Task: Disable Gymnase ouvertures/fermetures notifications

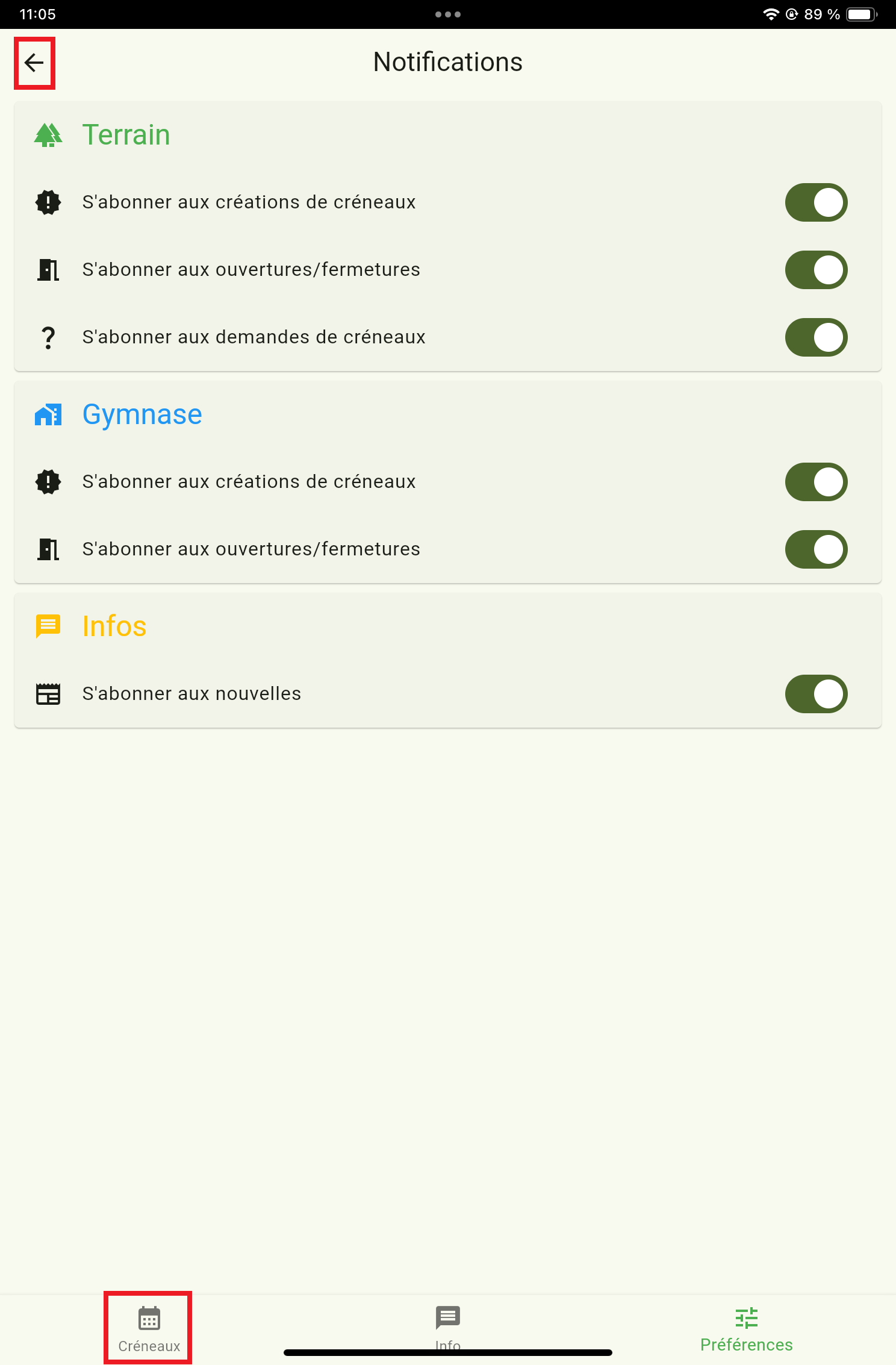Action: [x=815, y=549]
